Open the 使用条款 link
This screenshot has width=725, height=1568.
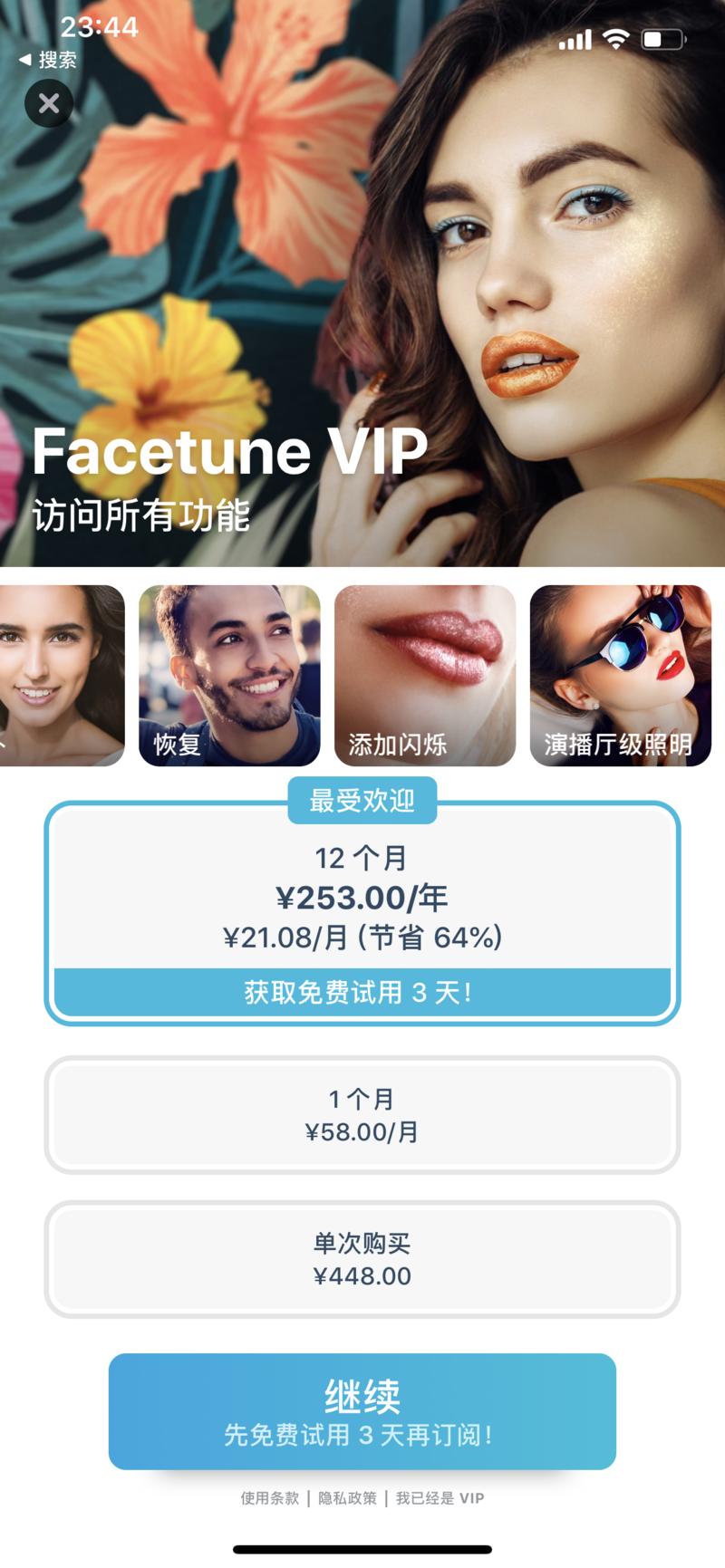point(269,1498)
